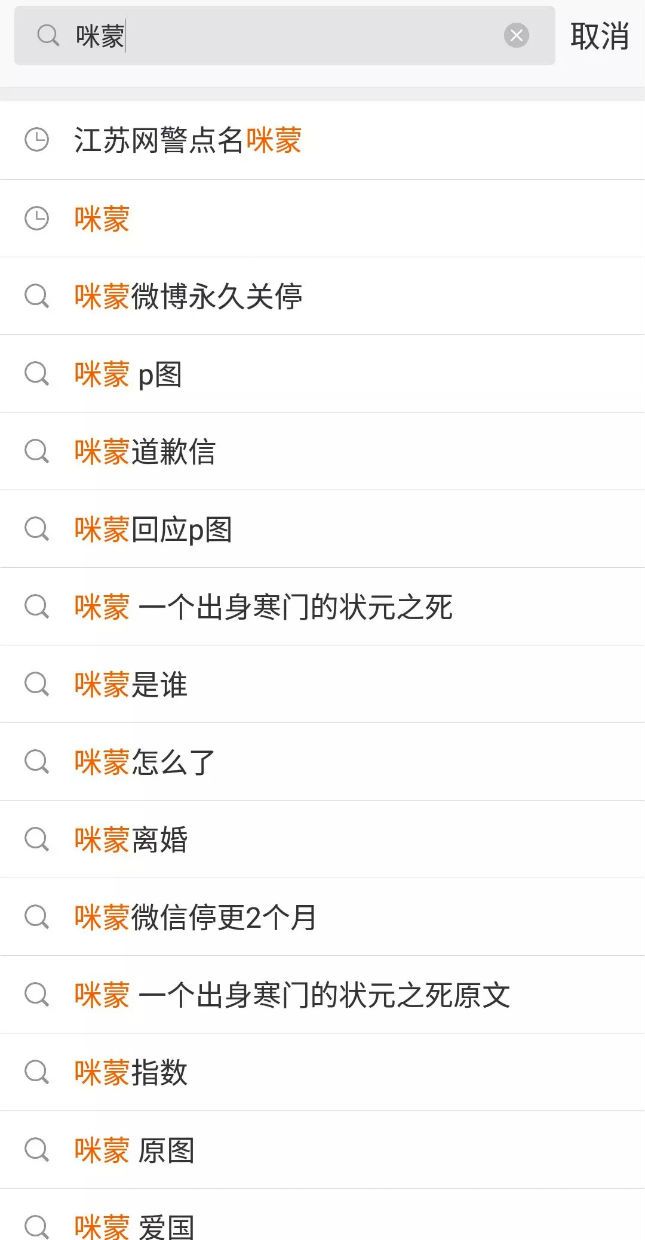645x1240 pixels.
Task: Open suggestion 咪蒙 爱国
Action: coord(322,1215)
